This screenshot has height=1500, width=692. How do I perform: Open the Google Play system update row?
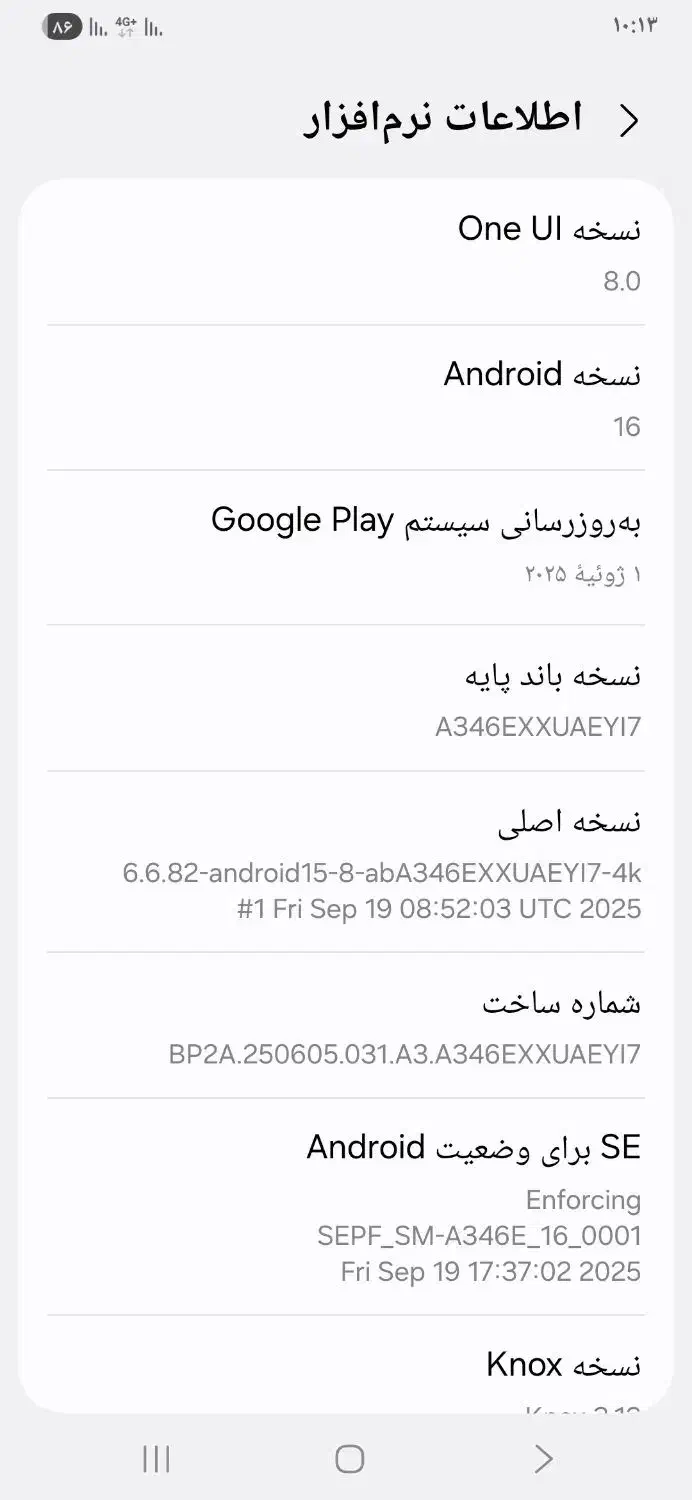click(x=346, y=547)
